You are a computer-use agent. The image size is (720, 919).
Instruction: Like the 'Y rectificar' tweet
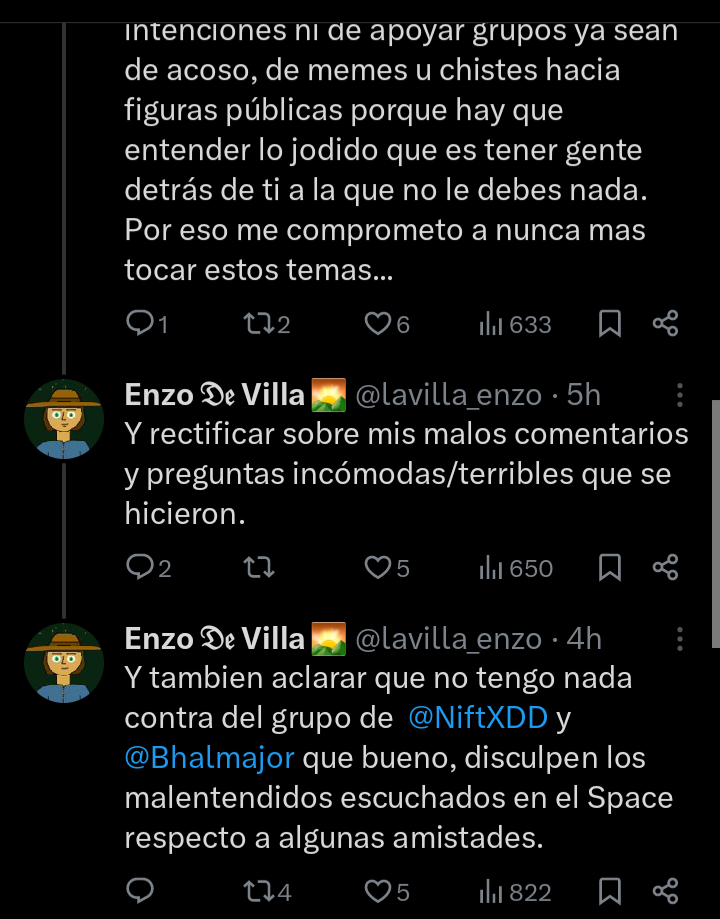(x=377, y=568)
